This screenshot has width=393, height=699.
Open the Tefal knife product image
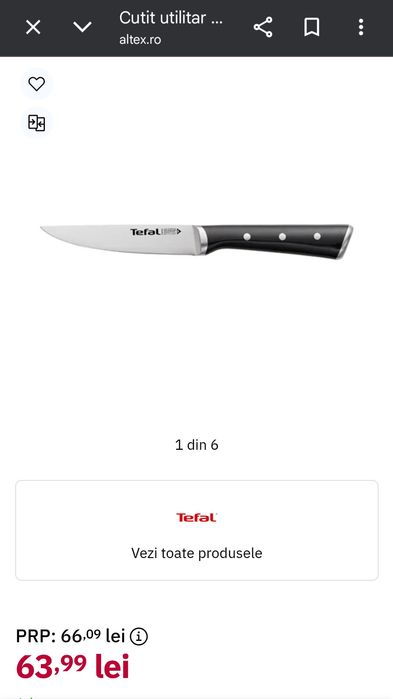[x=196, y=241]
